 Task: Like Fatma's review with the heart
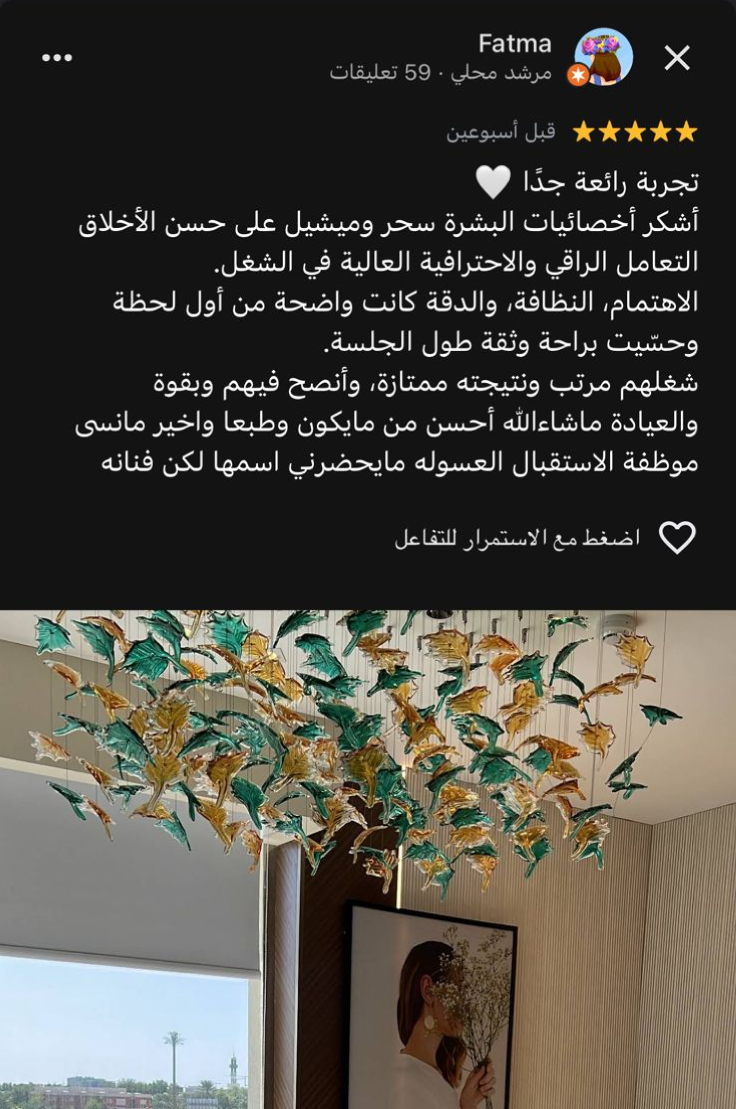click(677, 538)
